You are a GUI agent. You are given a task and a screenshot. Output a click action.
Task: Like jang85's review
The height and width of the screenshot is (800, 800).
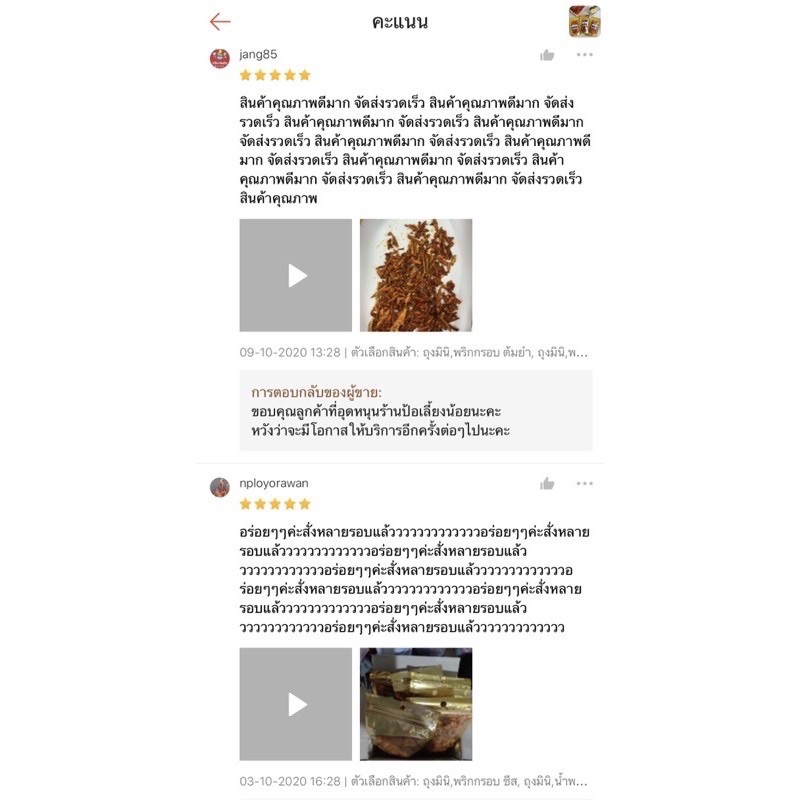pyautogui.click(x=547, y=55)
